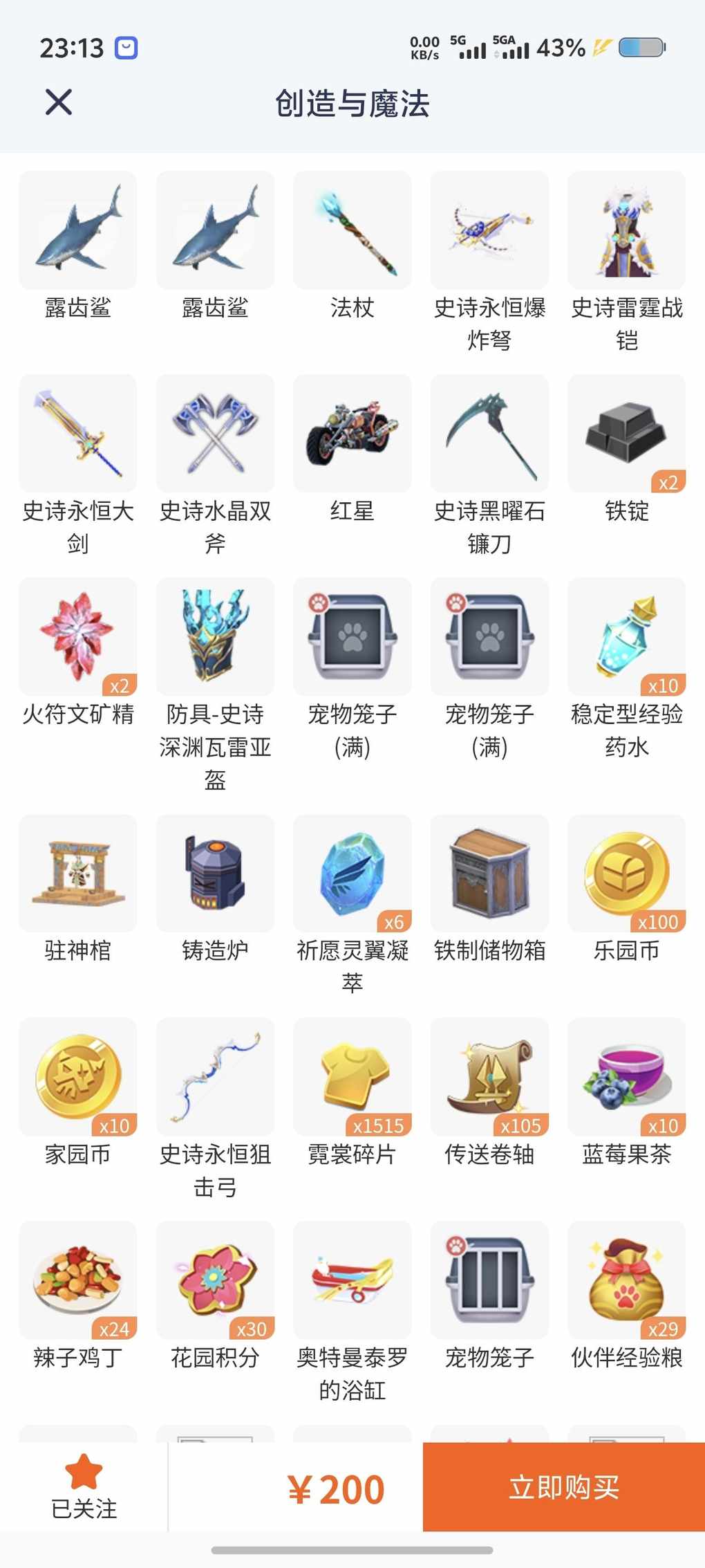Select the 史诗雷霆战铠 armor tile
The height and width of the screenshot is (1568, 705).
tap(626, 230)
